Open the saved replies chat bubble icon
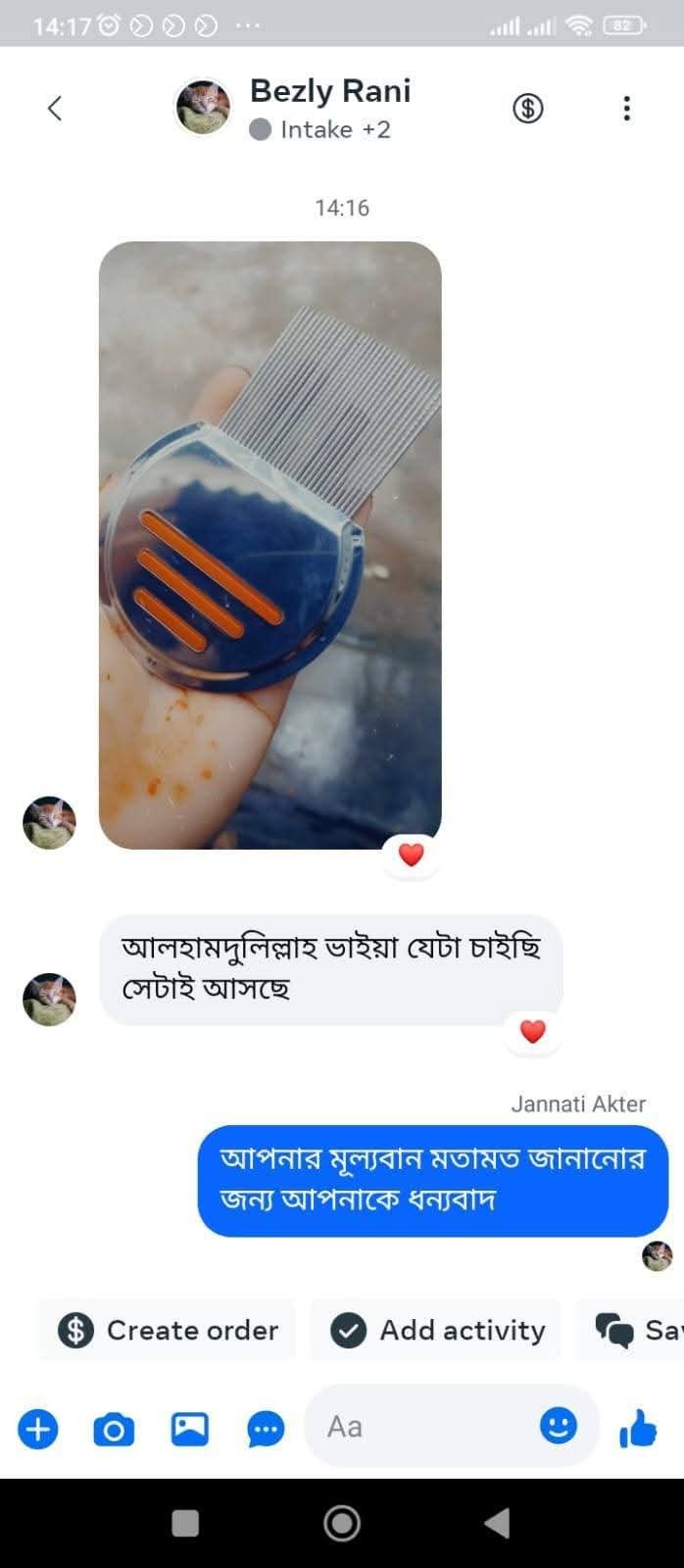This screenshot has width=684, height=1568. coord(266,1430)
